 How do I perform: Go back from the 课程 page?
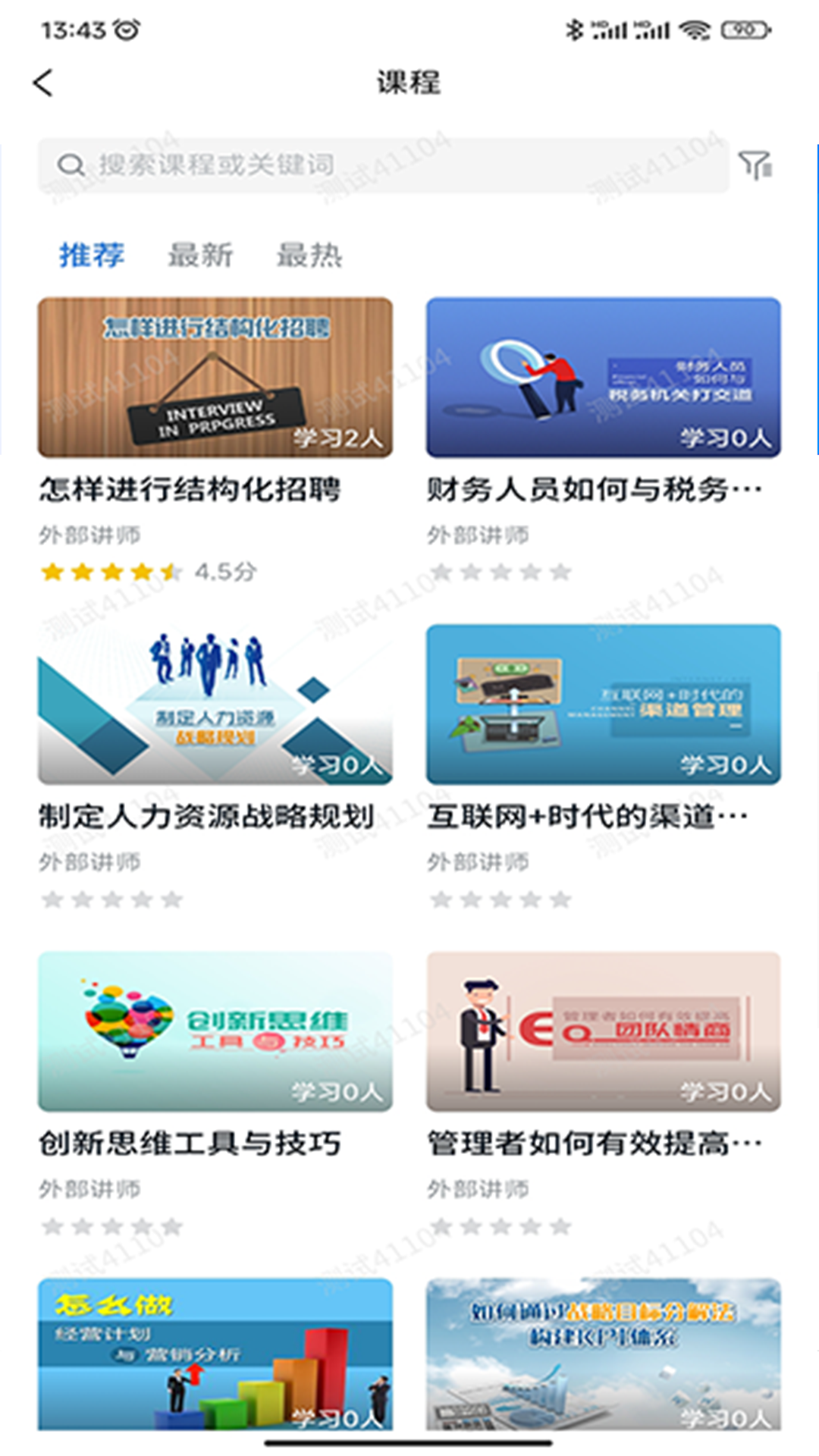click(44, 83)
